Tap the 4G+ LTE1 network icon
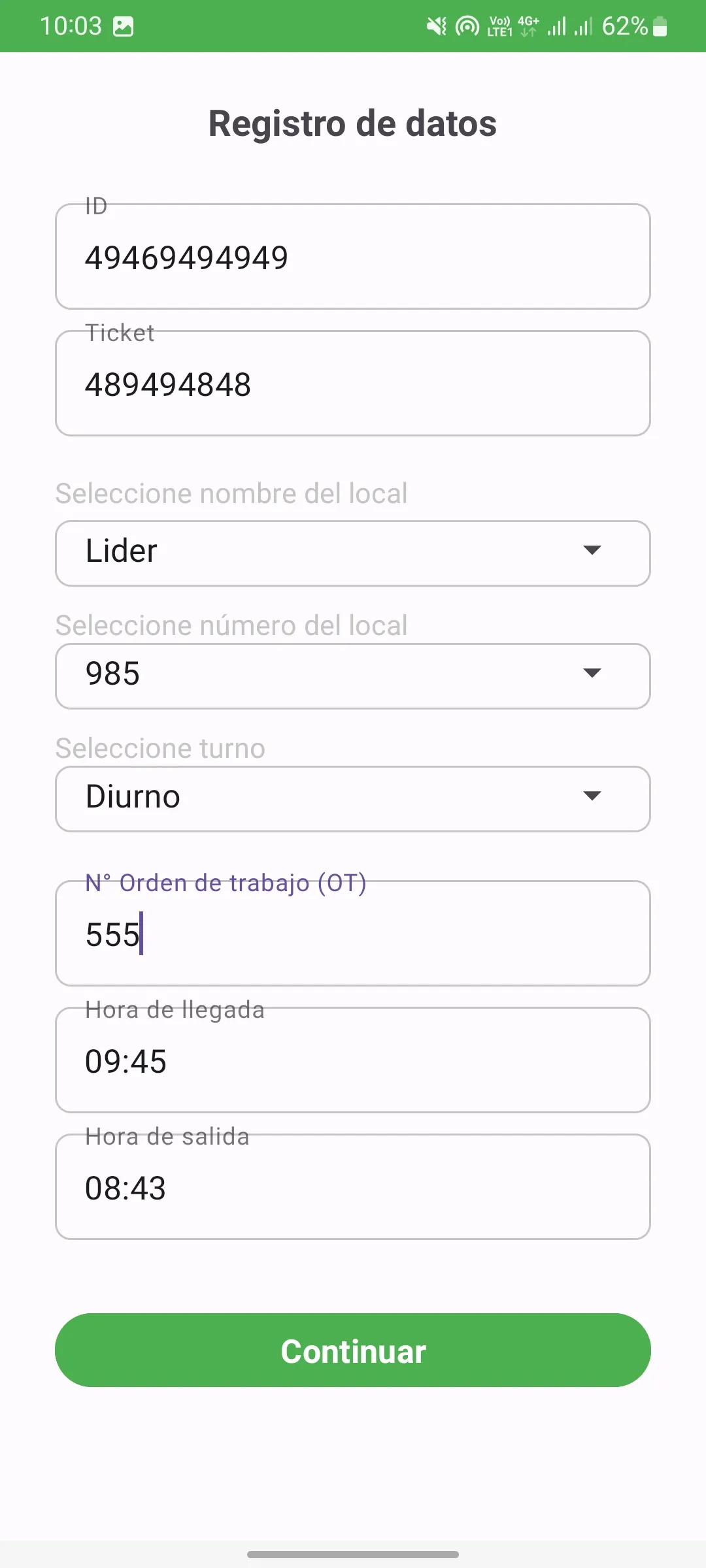The image size is (706, 1568). (527, 25)
